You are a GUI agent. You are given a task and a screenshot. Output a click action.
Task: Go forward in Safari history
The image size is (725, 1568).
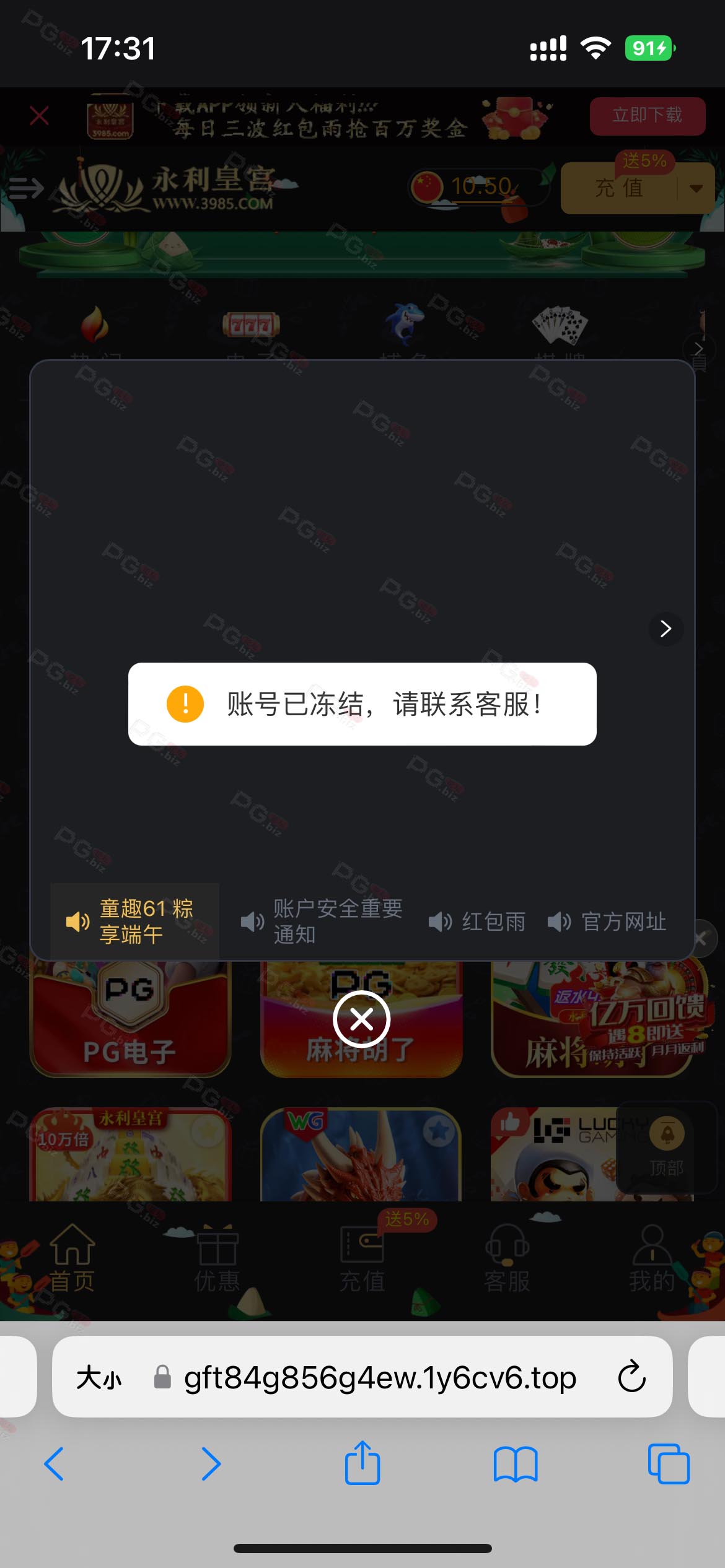tap(211, 1464)
